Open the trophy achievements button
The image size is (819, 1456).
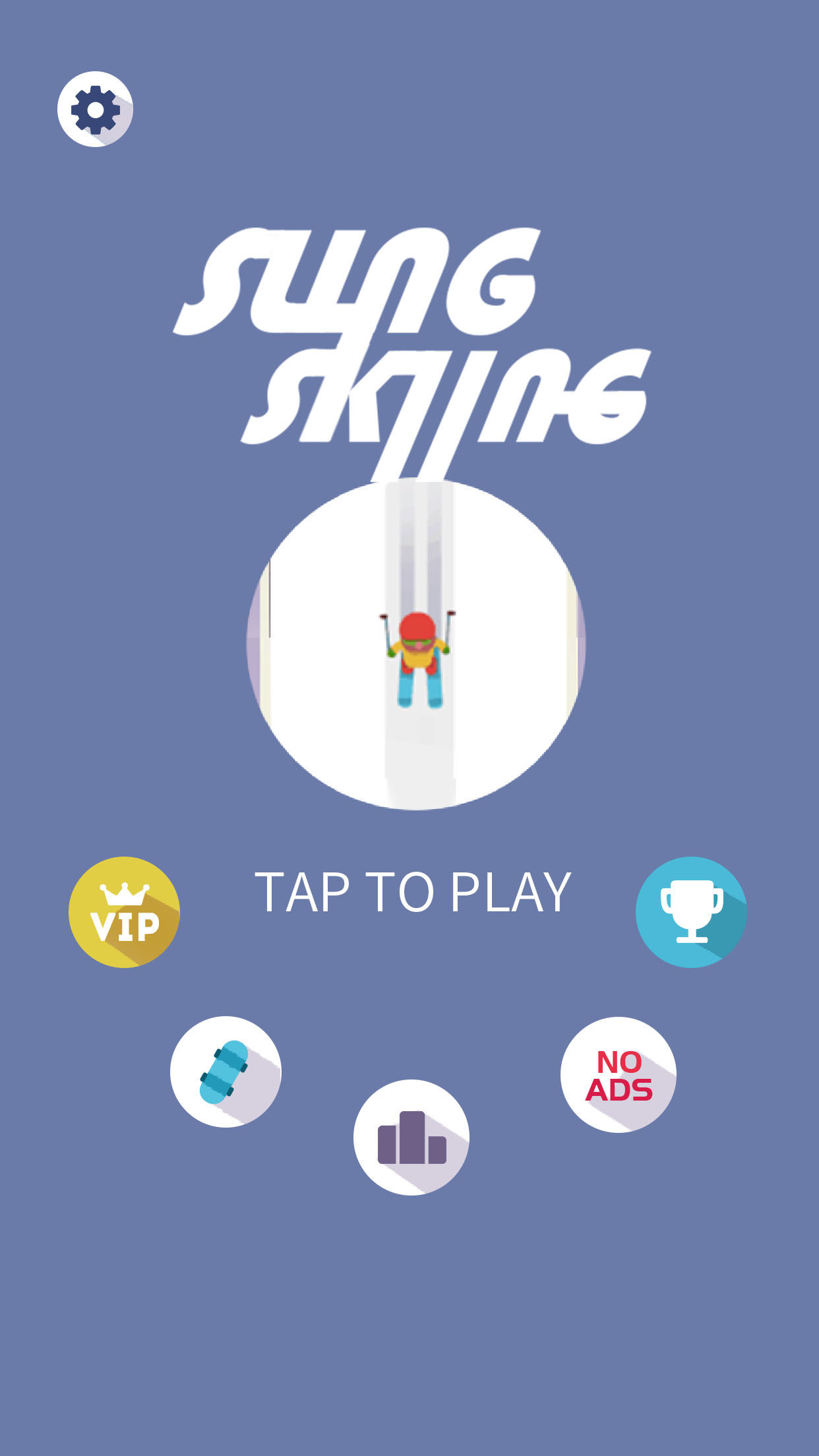pos(691,912)
